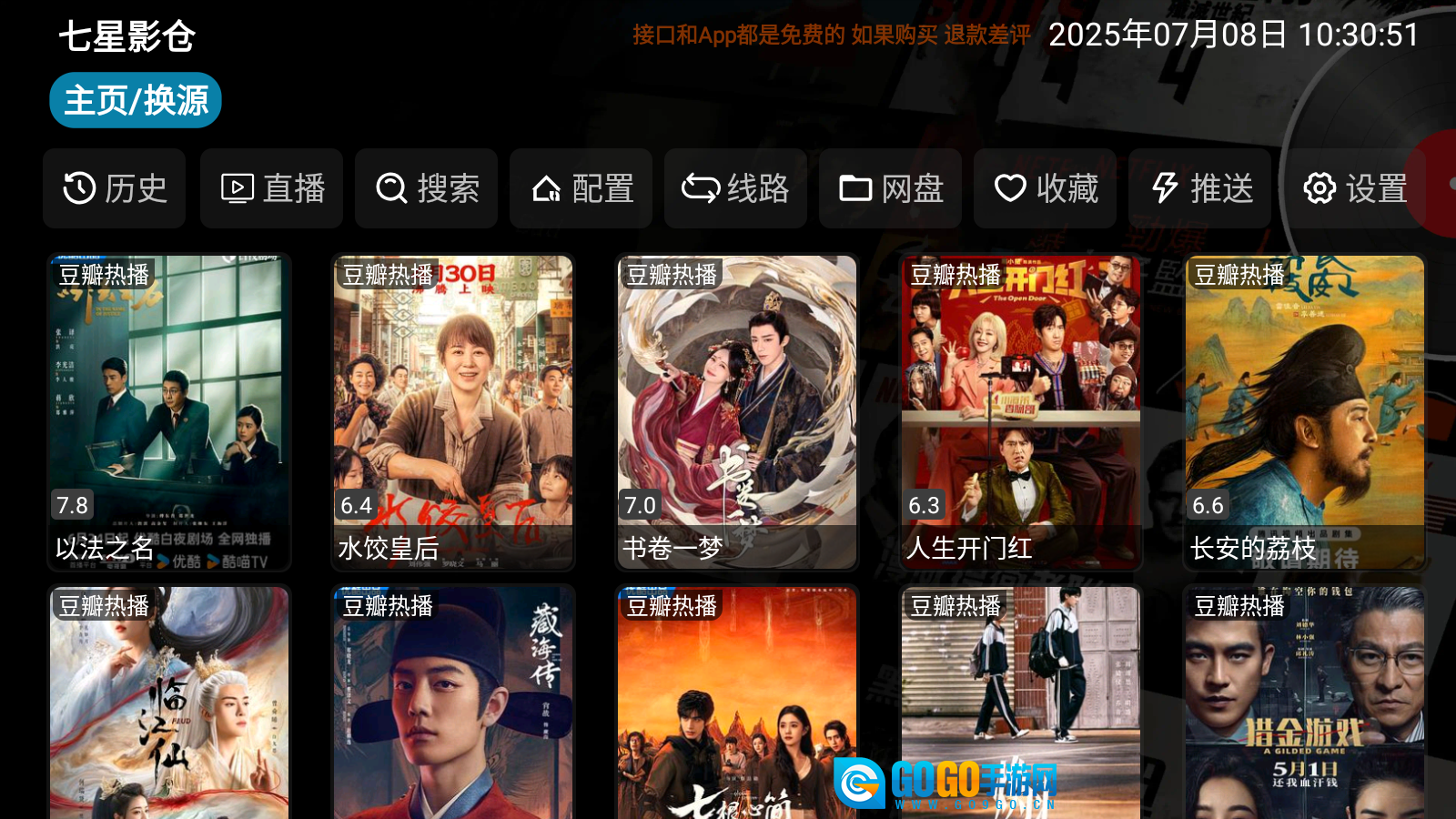Screen dimensions: 1456x819
Task: Open 历史 watch history
Action: click(115, 188)
